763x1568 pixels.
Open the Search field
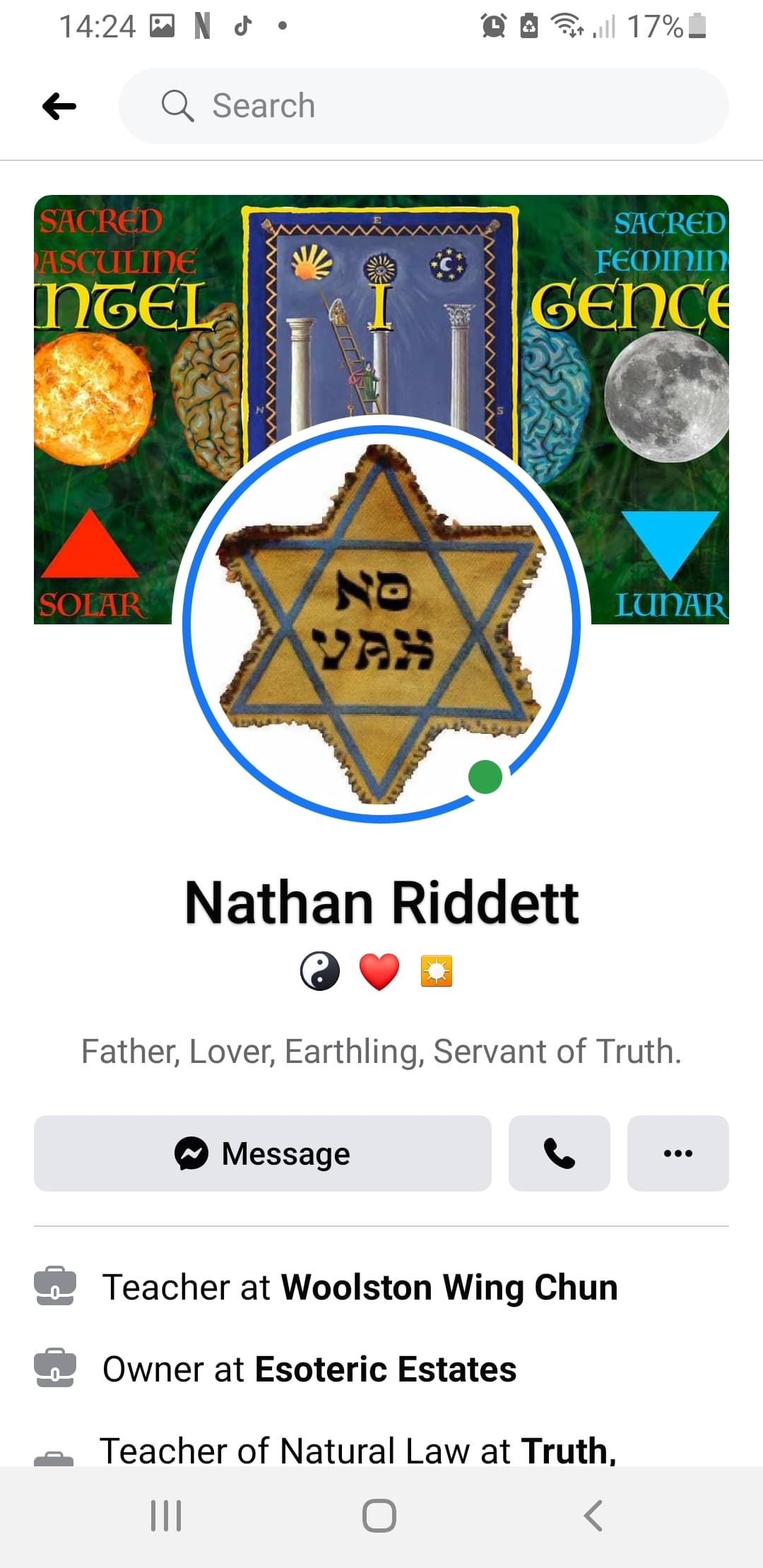422,106
